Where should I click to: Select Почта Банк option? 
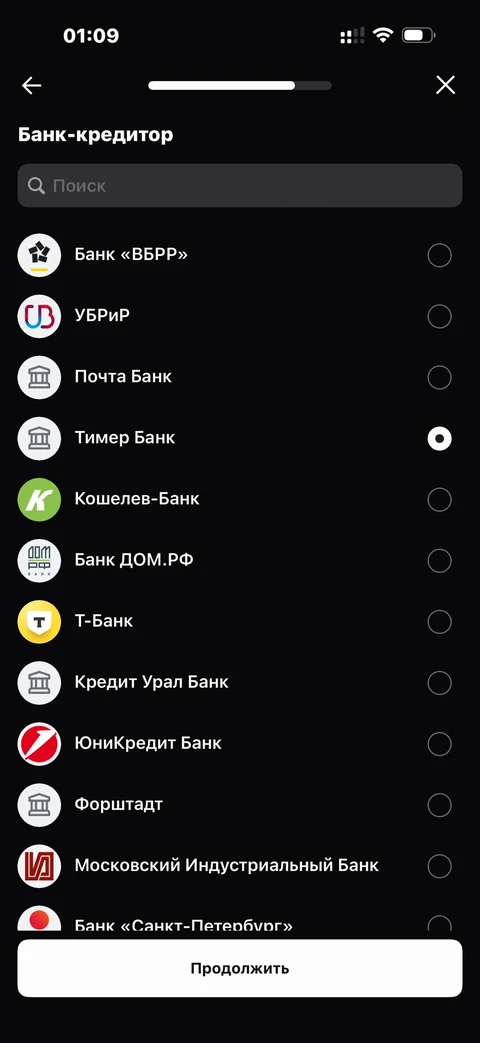(240, 377)
